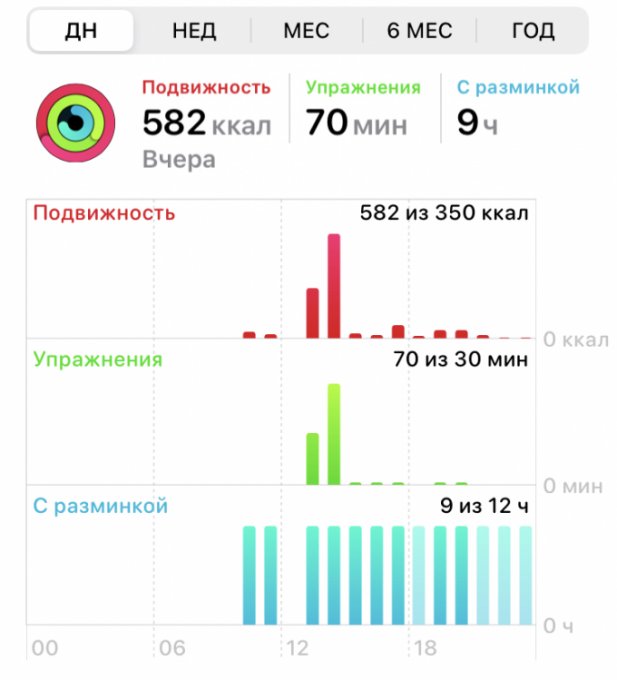Switch to the ДН day view
Image resolution: width=617 pixels, height=680 pixels.
point(82,31)
